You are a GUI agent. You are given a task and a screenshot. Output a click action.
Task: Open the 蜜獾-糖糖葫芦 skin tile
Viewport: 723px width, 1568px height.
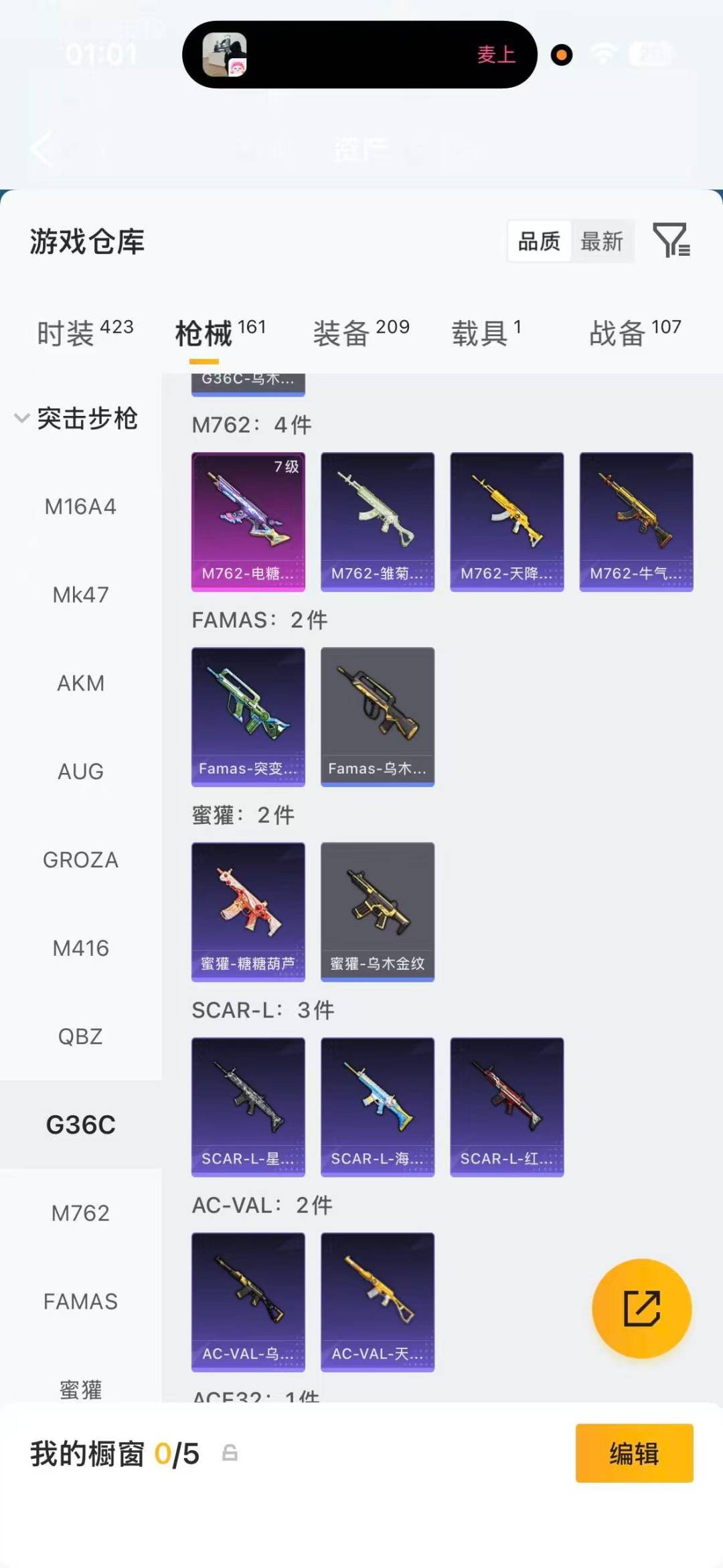tap(248, 911)
